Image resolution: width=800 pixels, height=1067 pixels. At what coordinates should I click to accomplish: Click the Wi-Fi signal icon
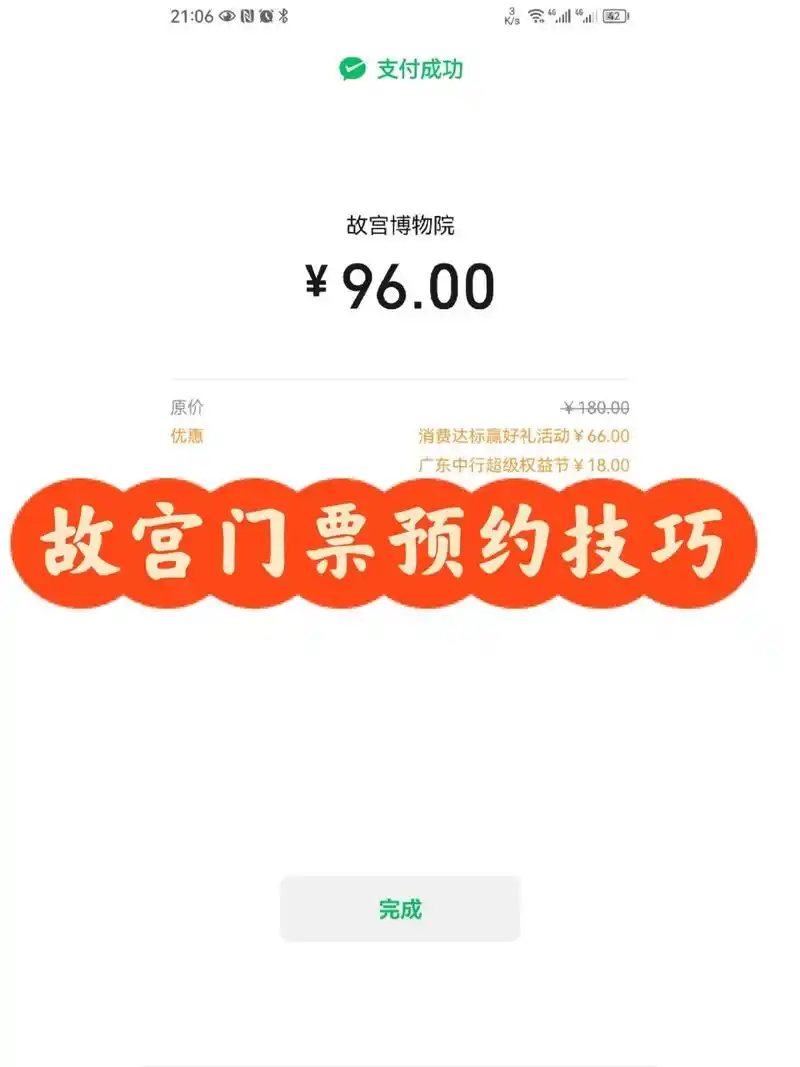tap(535, 15)
